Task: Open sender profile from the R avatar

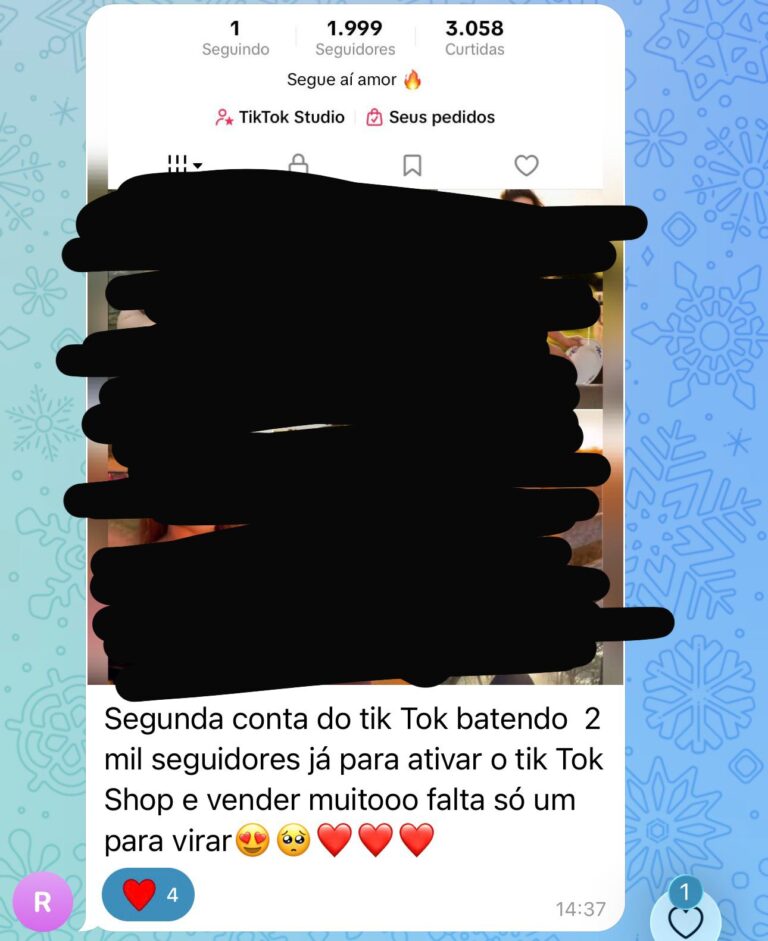Action: coord(42,902)
